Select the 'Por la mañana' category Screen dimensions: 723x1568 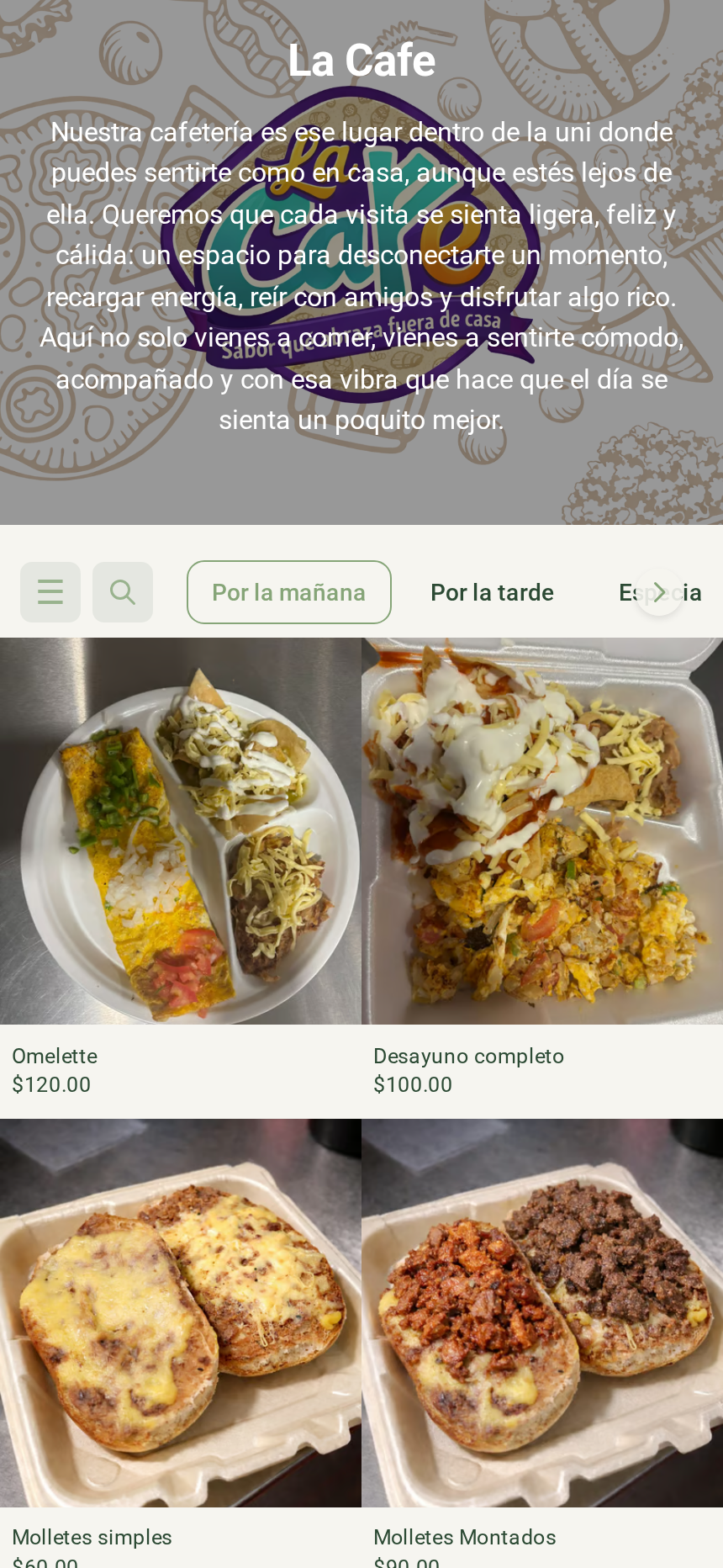[x=288, y=591]
